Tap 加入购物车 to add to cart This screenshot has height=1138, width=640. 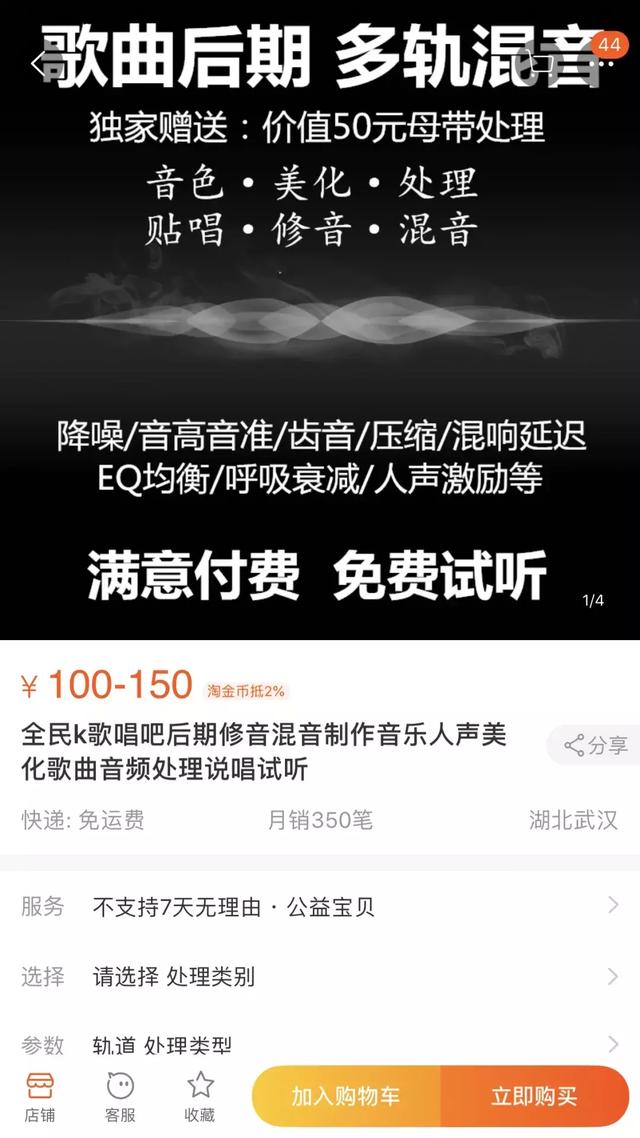346,1096
